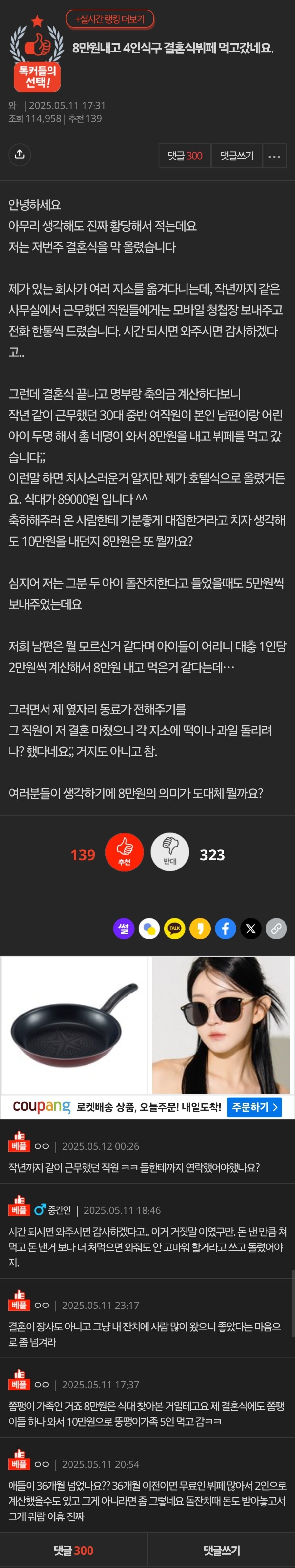295x1568 pixels.
Task: Open the 실시간 랭킹 더보기 link
Action: coord(109,19)
